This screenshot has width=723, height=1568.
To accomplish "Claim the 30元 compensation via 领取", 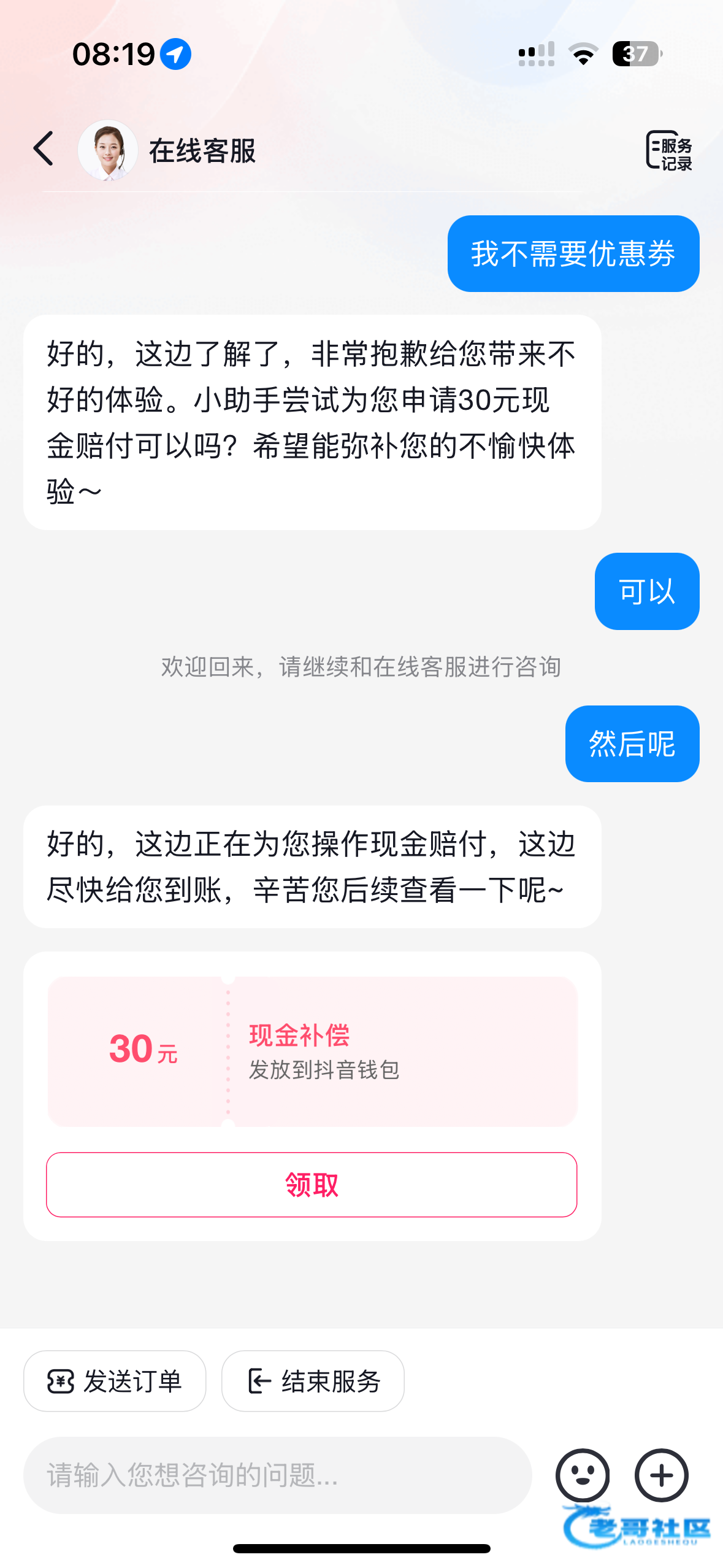I will pos(312,1185).
